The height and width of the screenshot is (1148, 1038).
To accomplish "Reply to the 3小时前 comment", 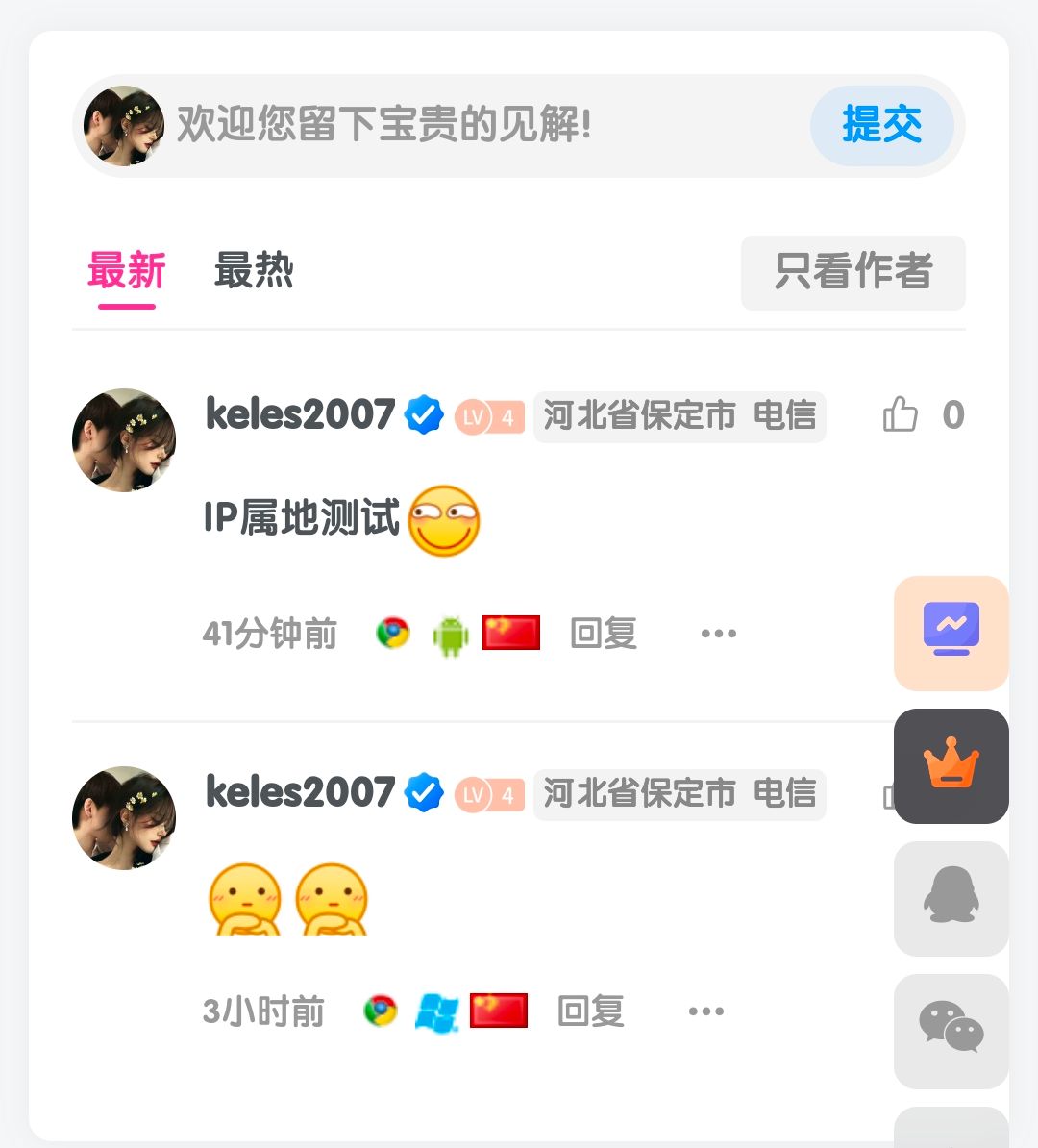I will pos(590,1011).
